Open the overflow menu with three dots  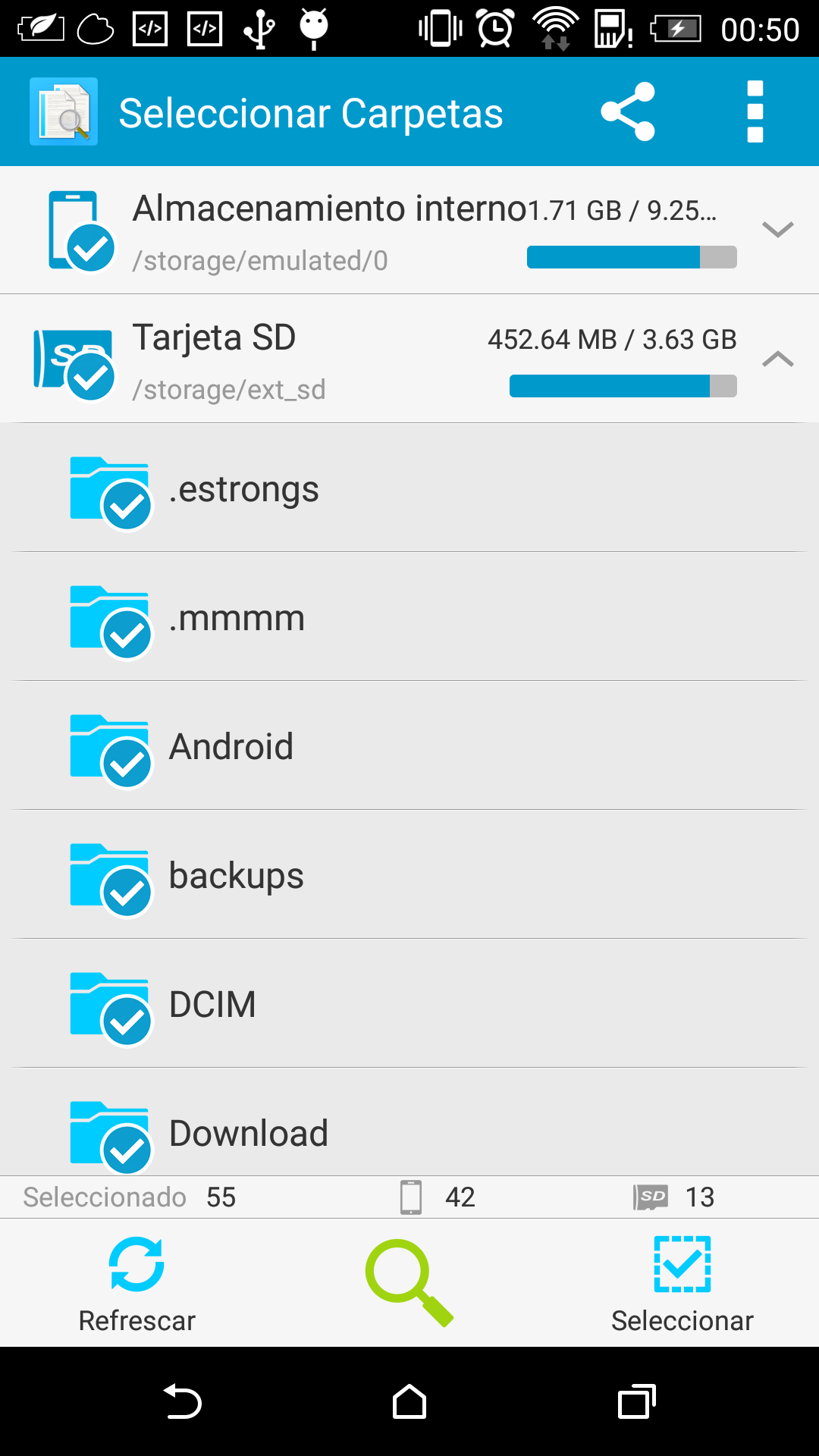tap(755, 111)
